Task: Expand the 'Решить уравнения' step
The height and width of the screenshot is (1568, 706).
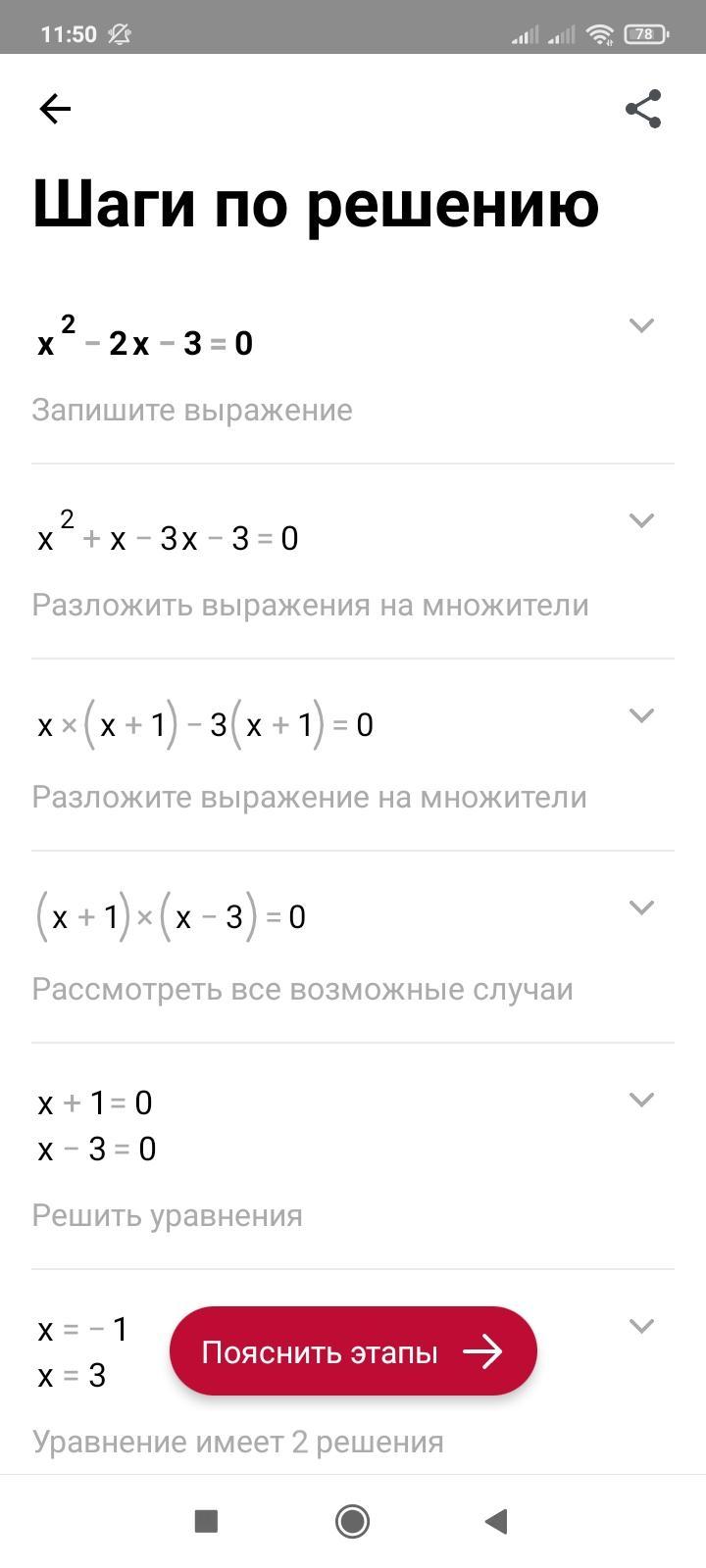Action: click(x=640, y=1100)
